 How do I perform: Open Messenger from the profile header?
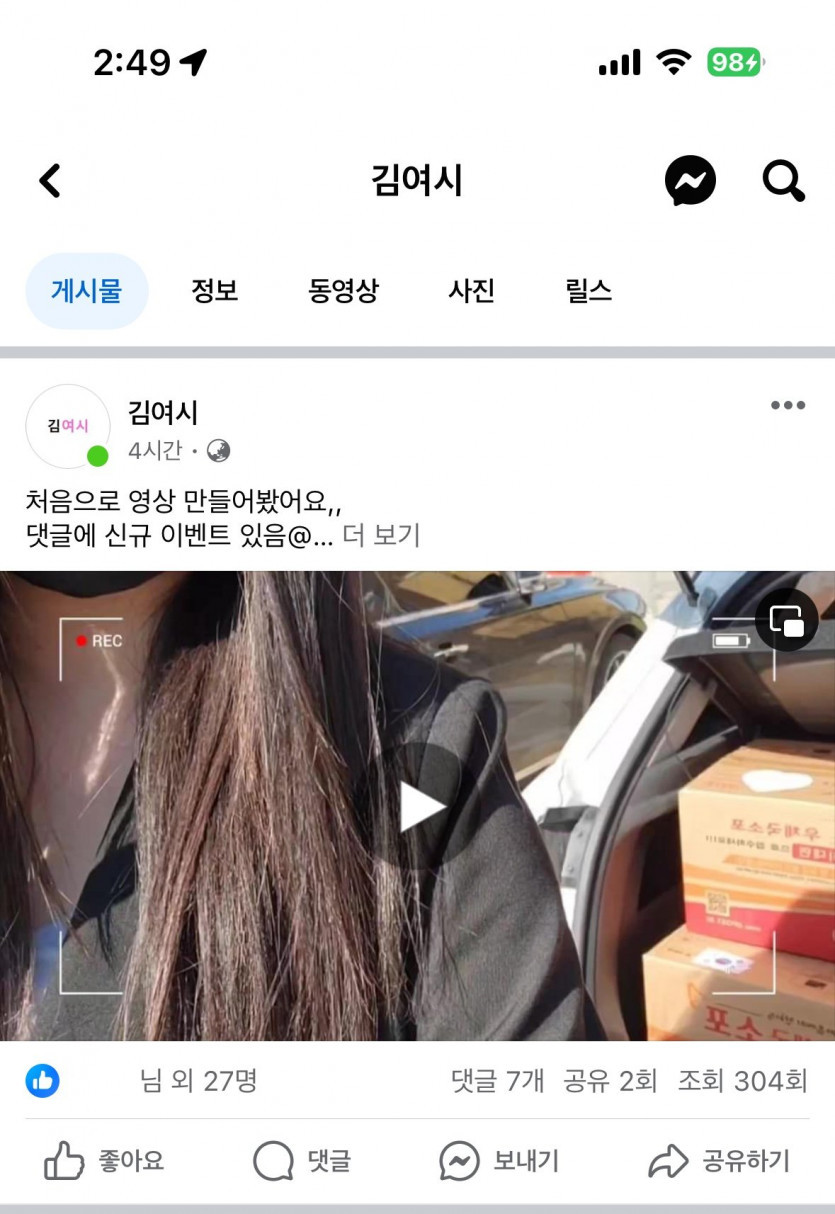688,181
